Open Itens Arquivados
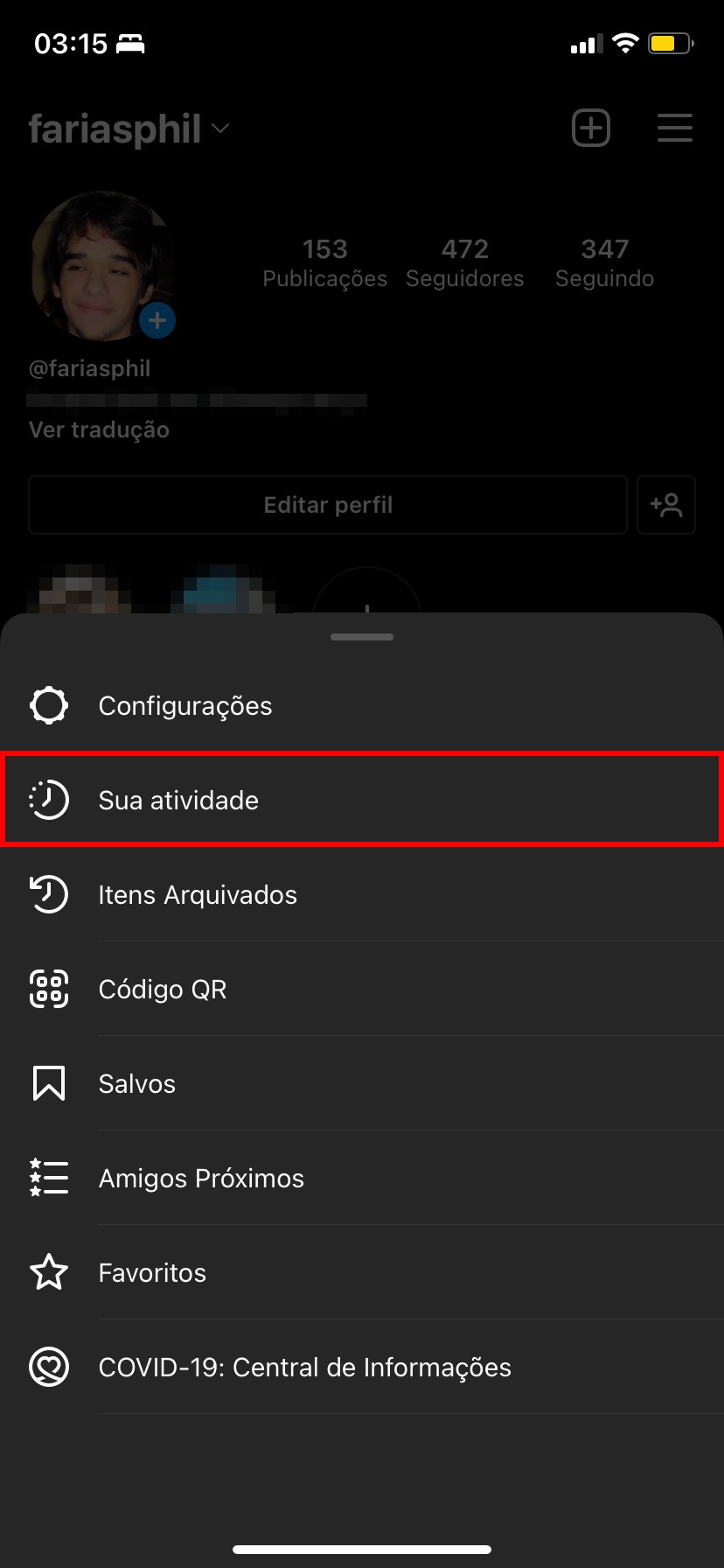Image resolution: width=724 pixels, height=1568 pixels. point(198,895)
